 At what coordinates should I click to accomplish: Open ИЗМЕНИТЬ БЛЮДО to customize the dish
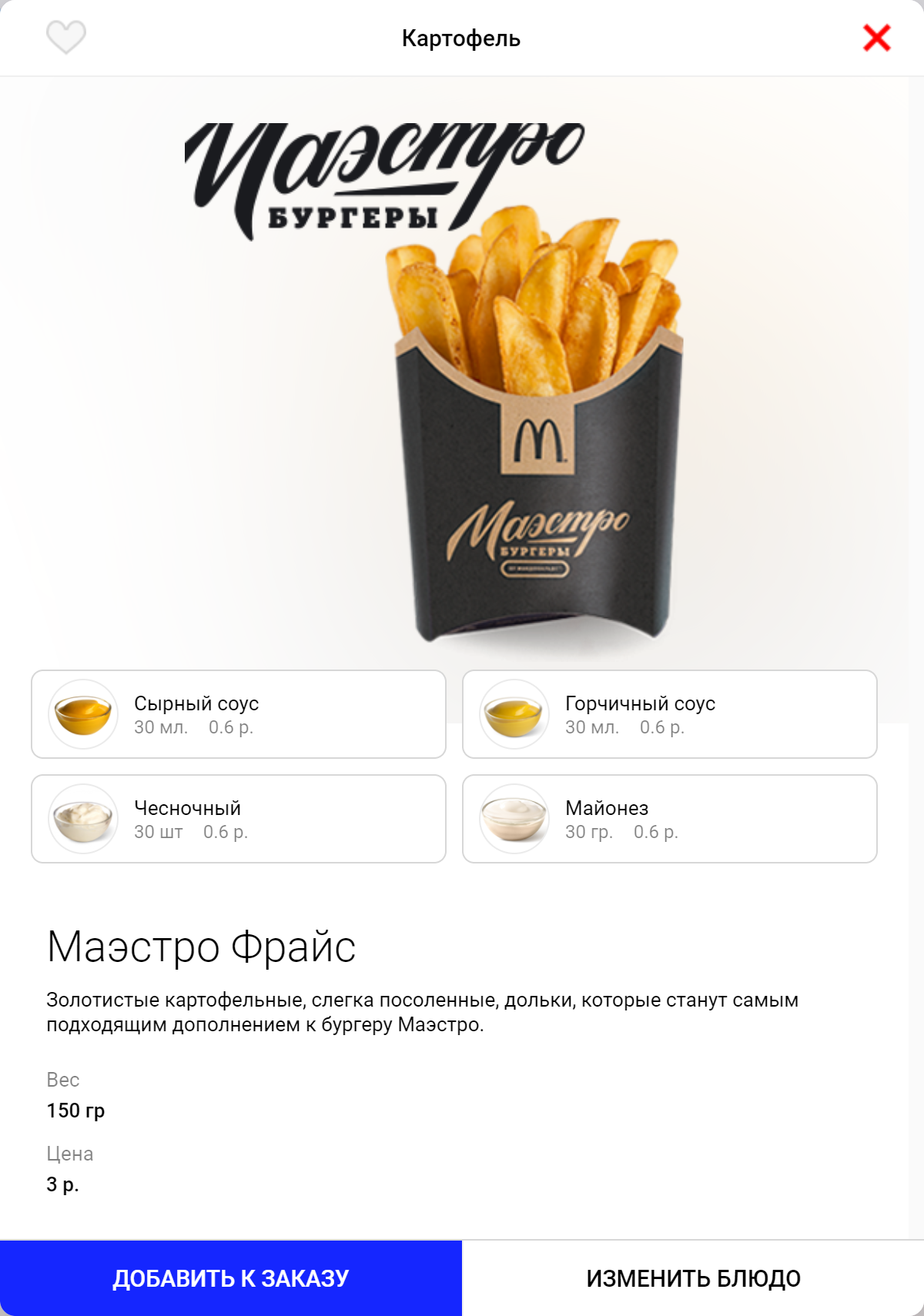(x=693, y=1278)
